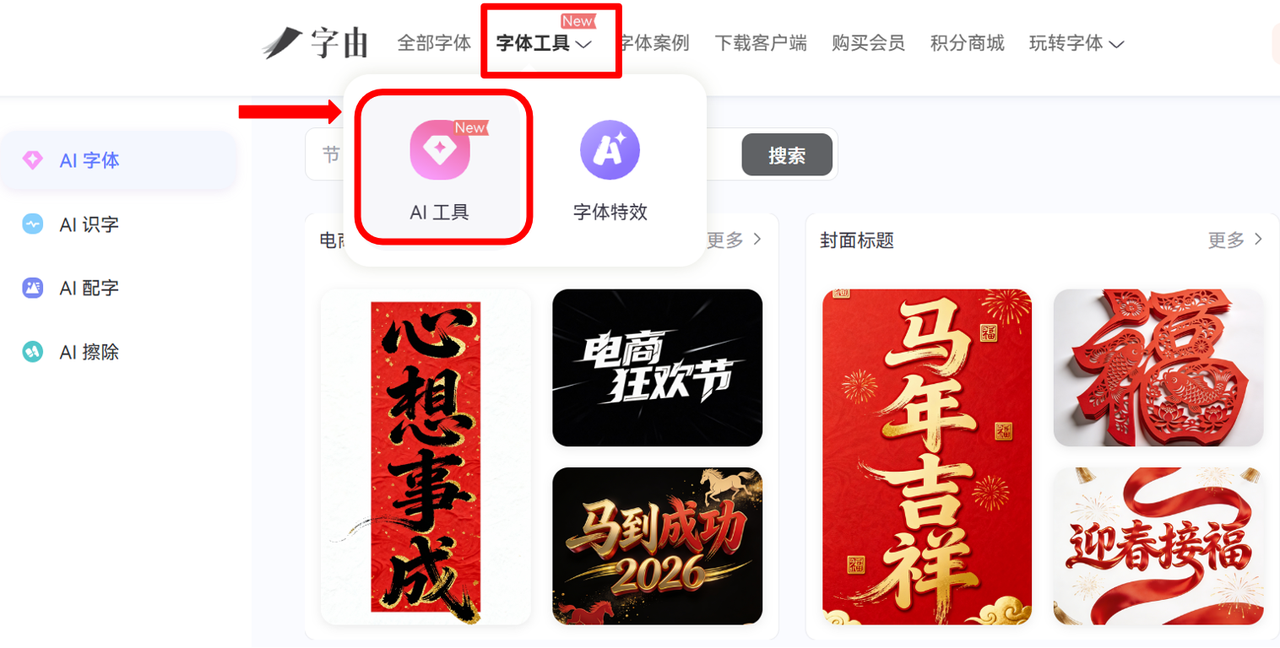Open 全部字体 in the top navigation
Image resolution: width=1280 pixels, height=648 pixels.
[x=433, y=43]
